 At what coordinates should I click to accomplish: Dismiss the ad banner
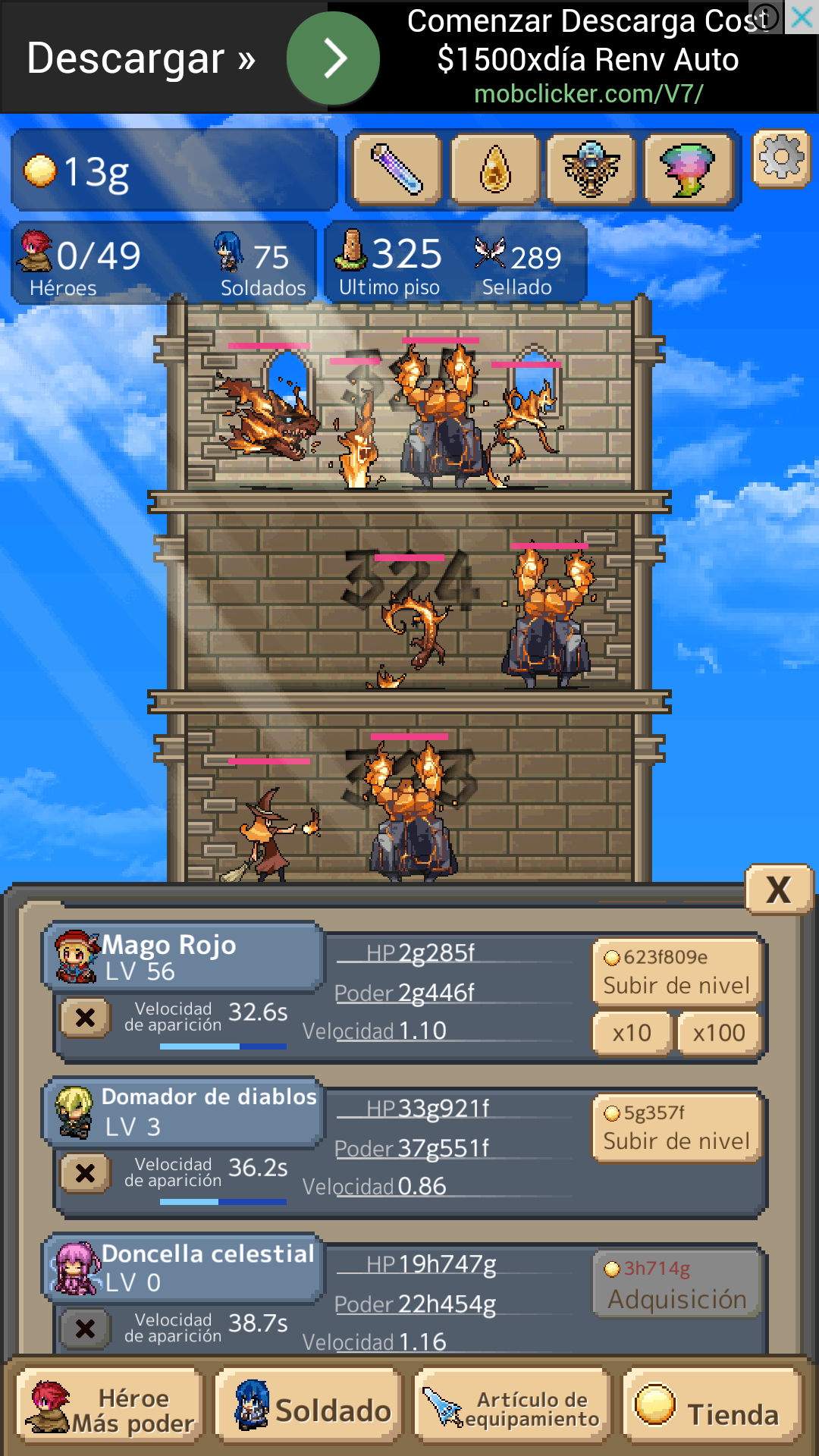(802, 17)
